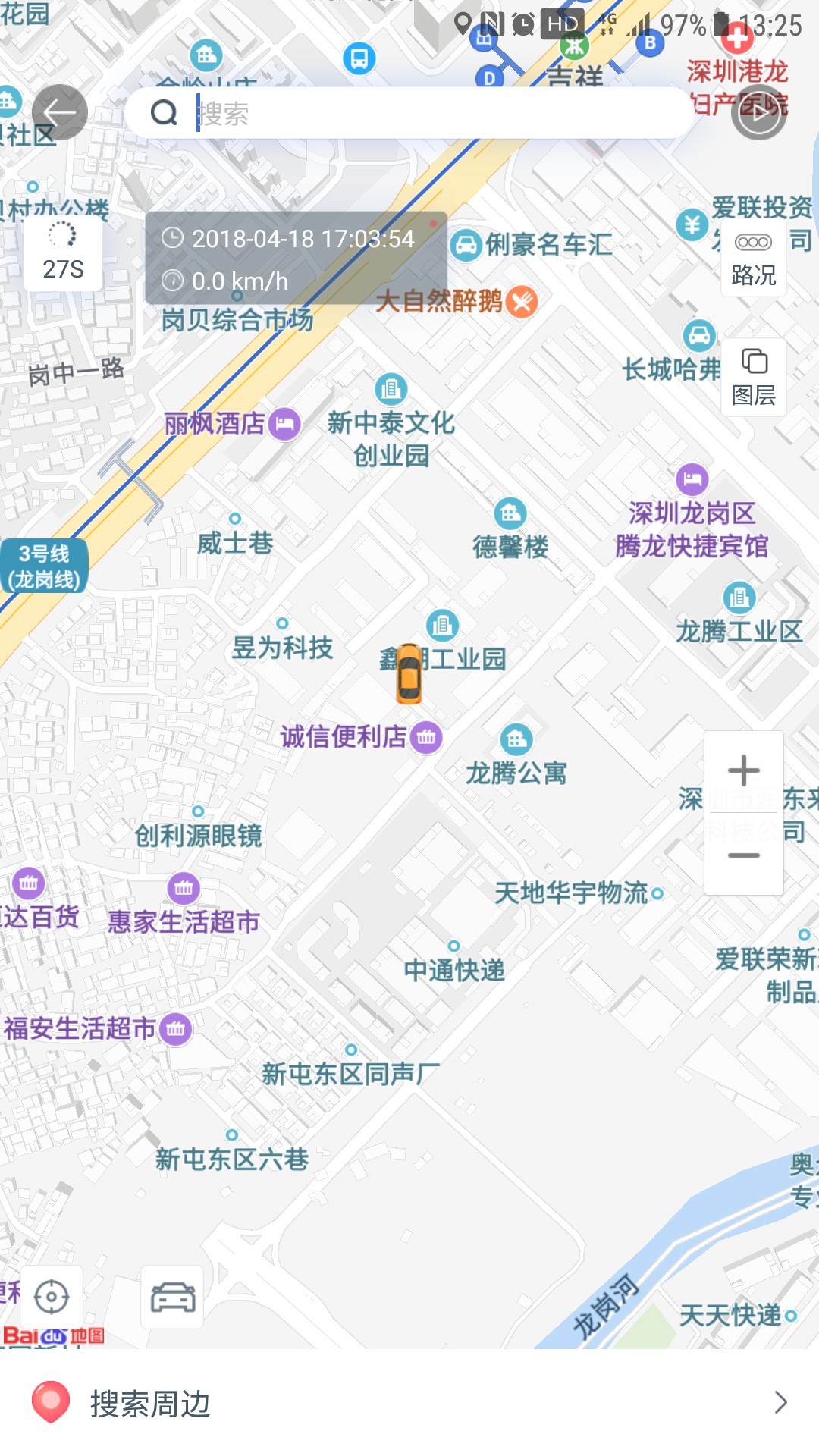Viewport: 819px width, 1456px height.
Task: Toggle the 路况 traffic conditions display
Action: (755, 258)
